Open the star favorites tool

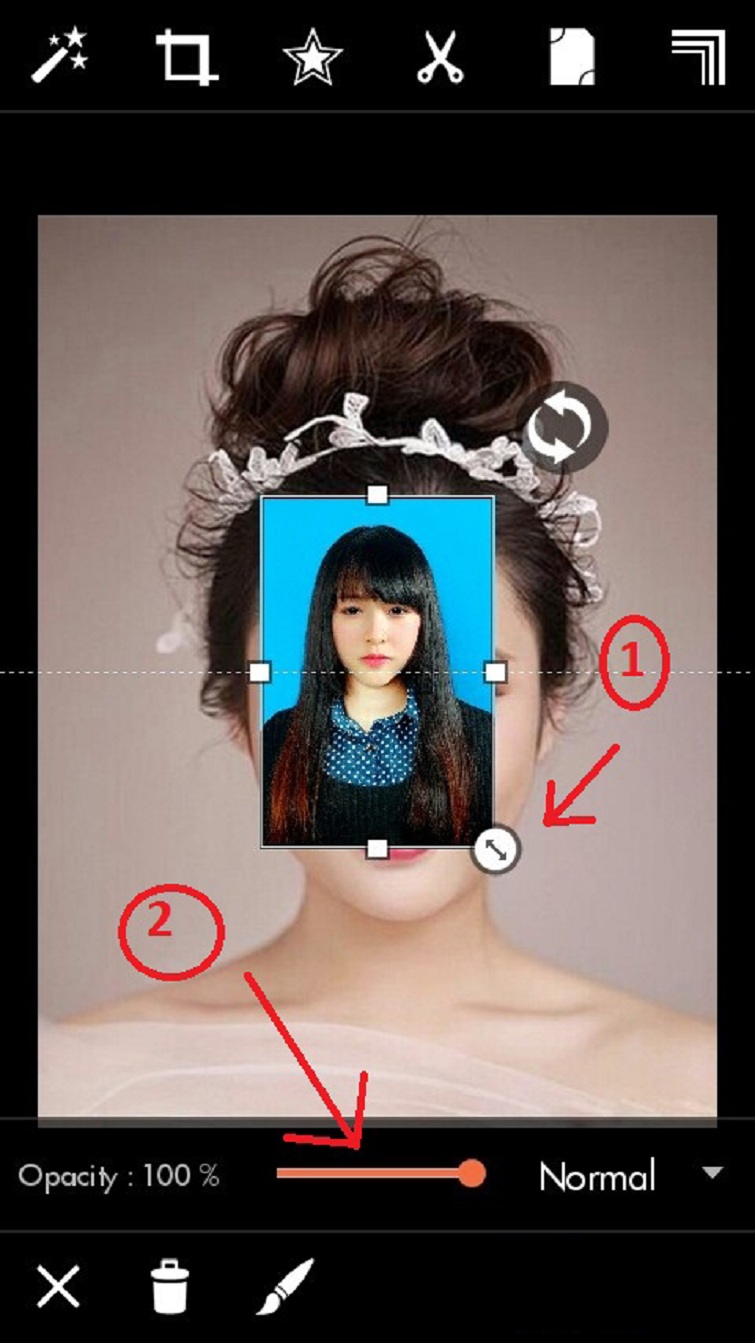[x=313, y=57]
